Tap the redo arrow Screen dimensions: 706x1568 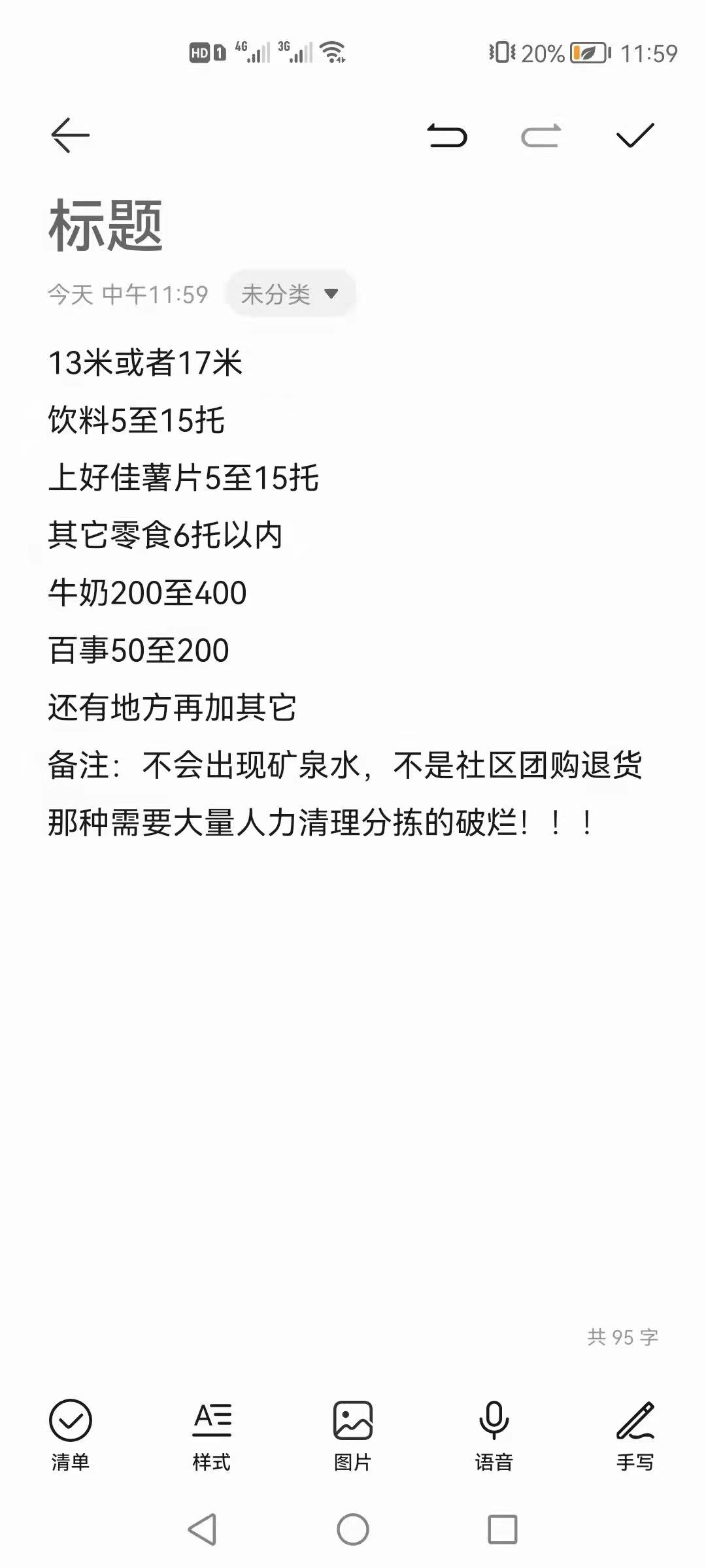[x=541, y=136]
